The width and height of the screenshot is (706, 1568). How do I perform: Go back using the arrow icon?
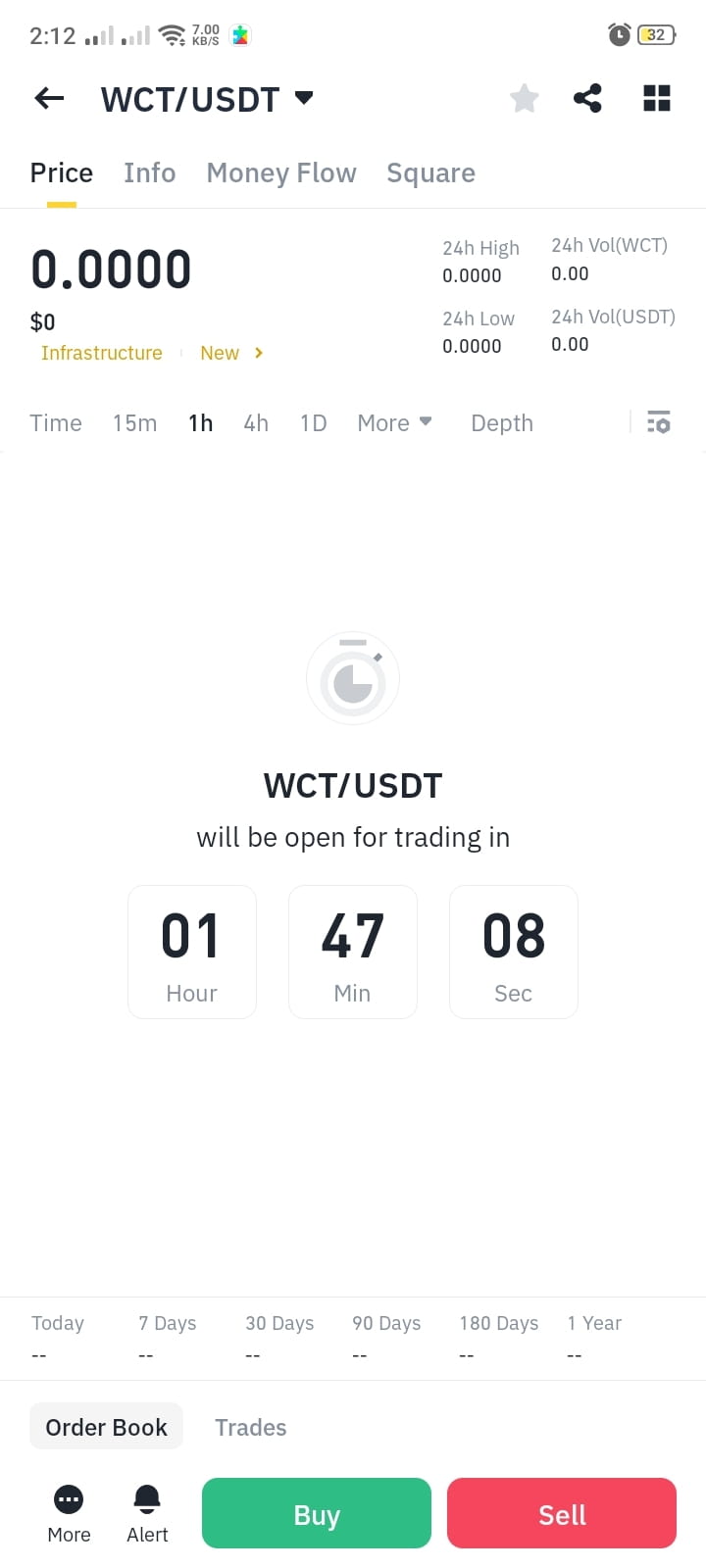coord(49,98)
